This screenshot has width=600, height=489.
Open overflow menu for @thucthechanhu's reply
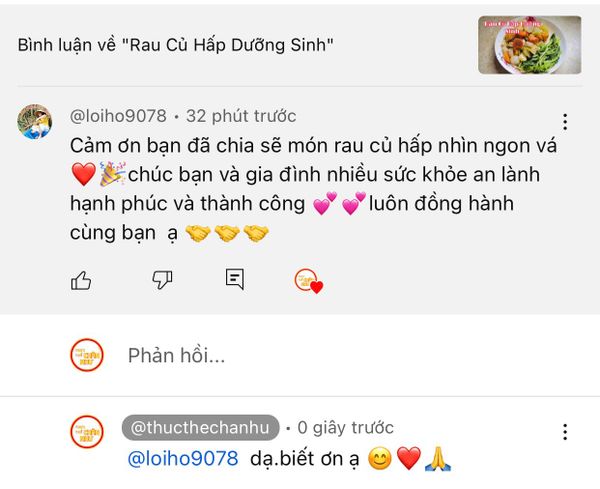coord(566,433)
